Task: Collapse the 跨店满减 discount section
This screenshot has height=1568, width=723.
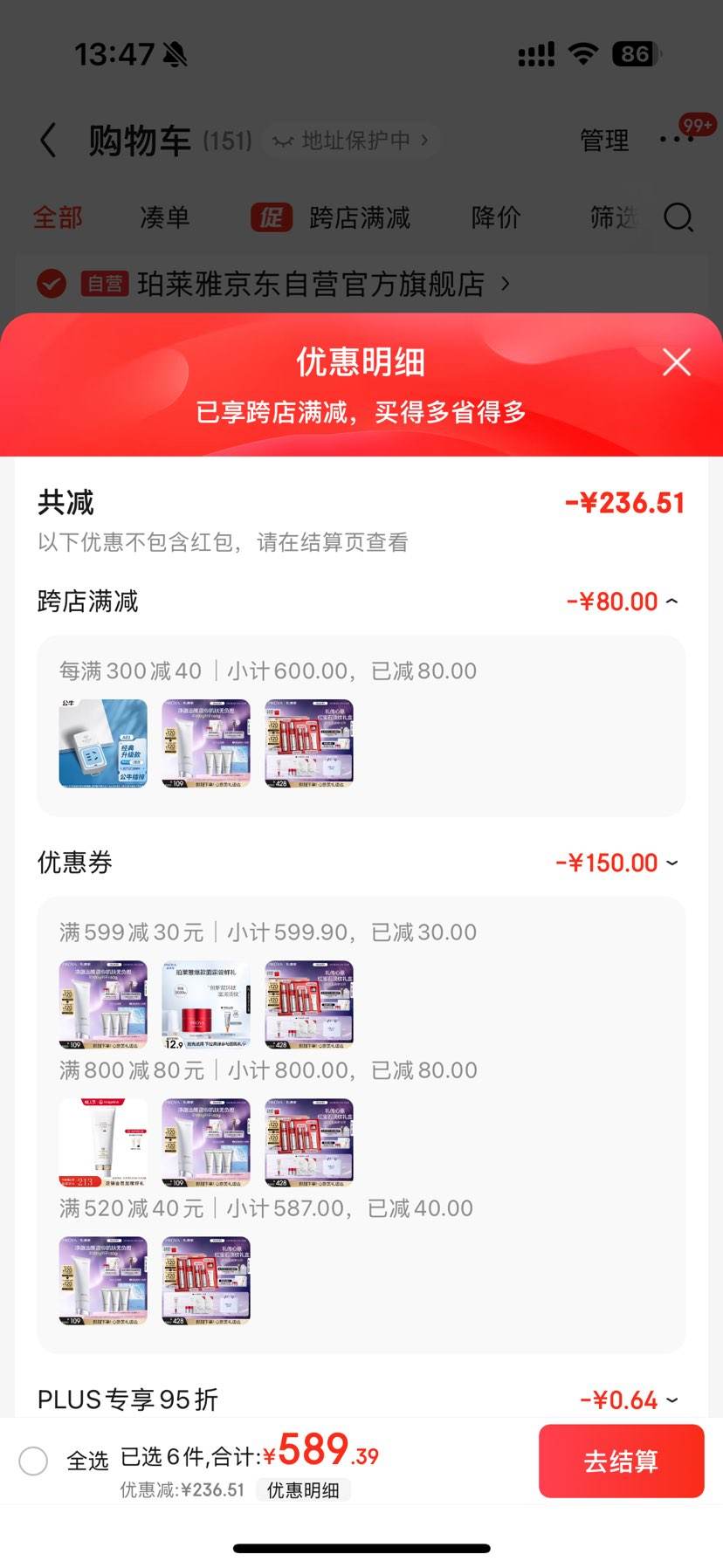Action: [671, 601]
